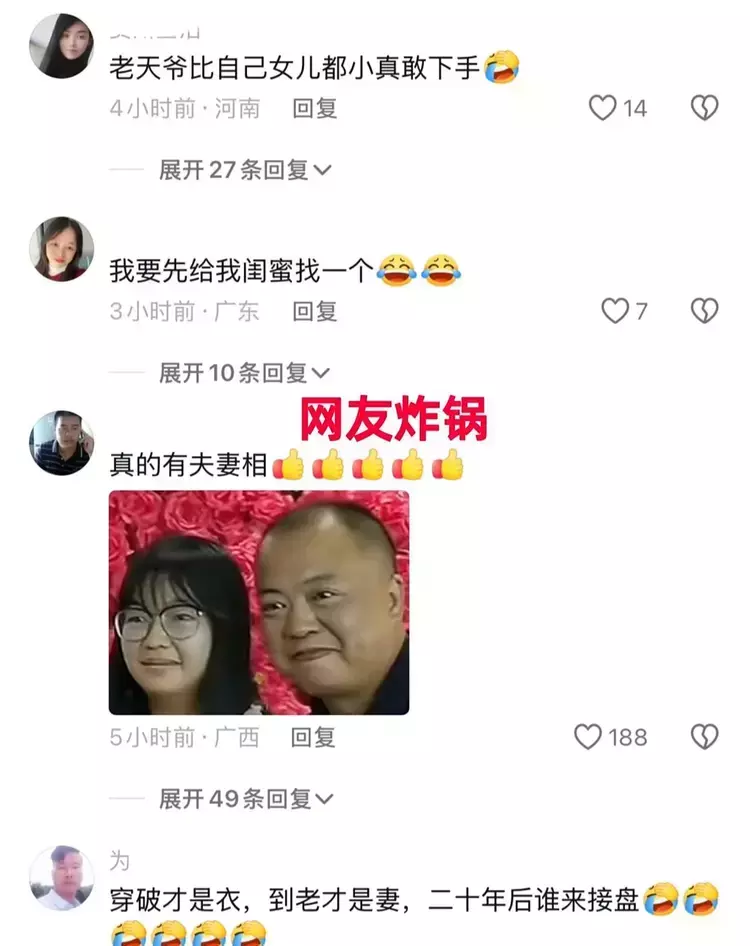Expand 10 replies under the 广东 comment
The width and height of the screenshot is (750, 946).
[244, 373]
